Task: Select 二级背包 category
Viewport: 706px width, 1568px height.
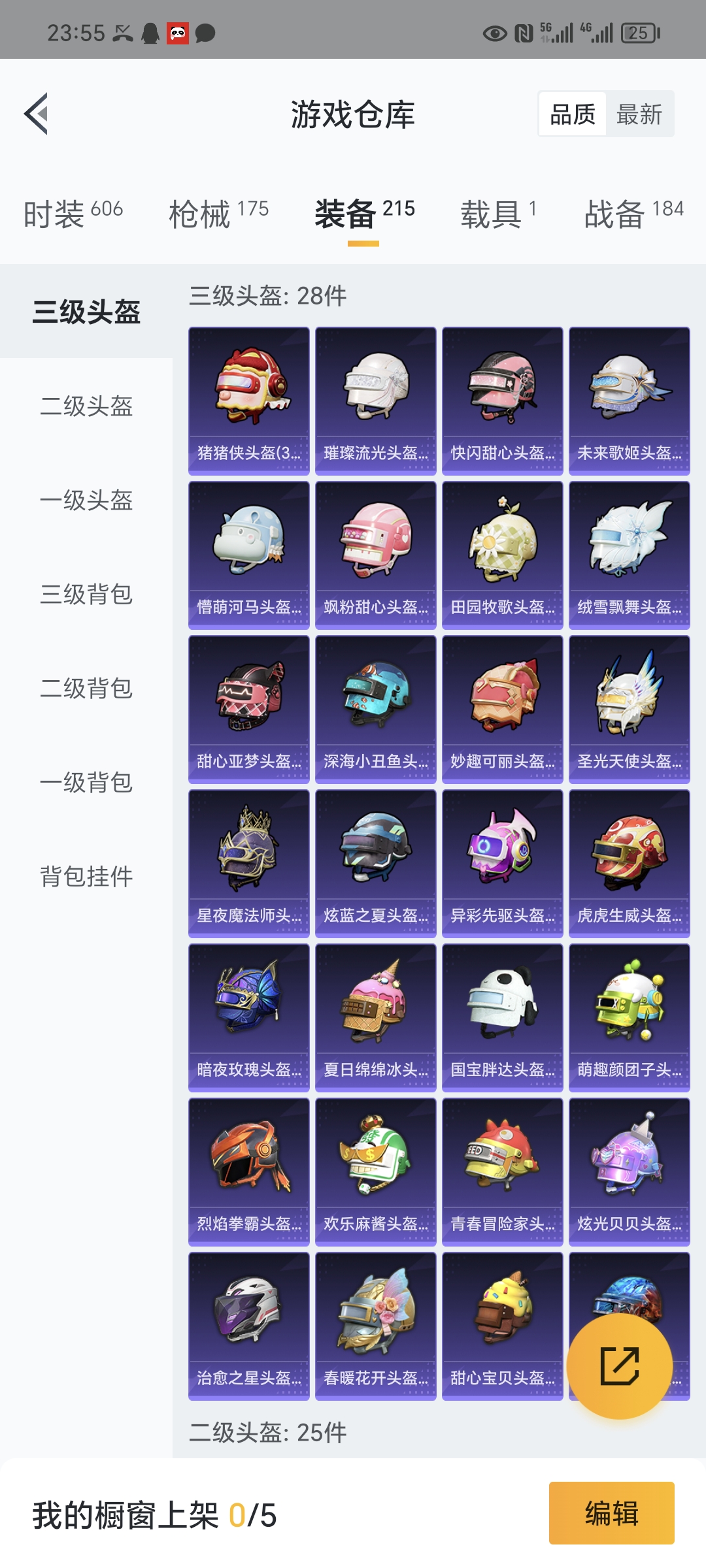Action: point(86,688)
